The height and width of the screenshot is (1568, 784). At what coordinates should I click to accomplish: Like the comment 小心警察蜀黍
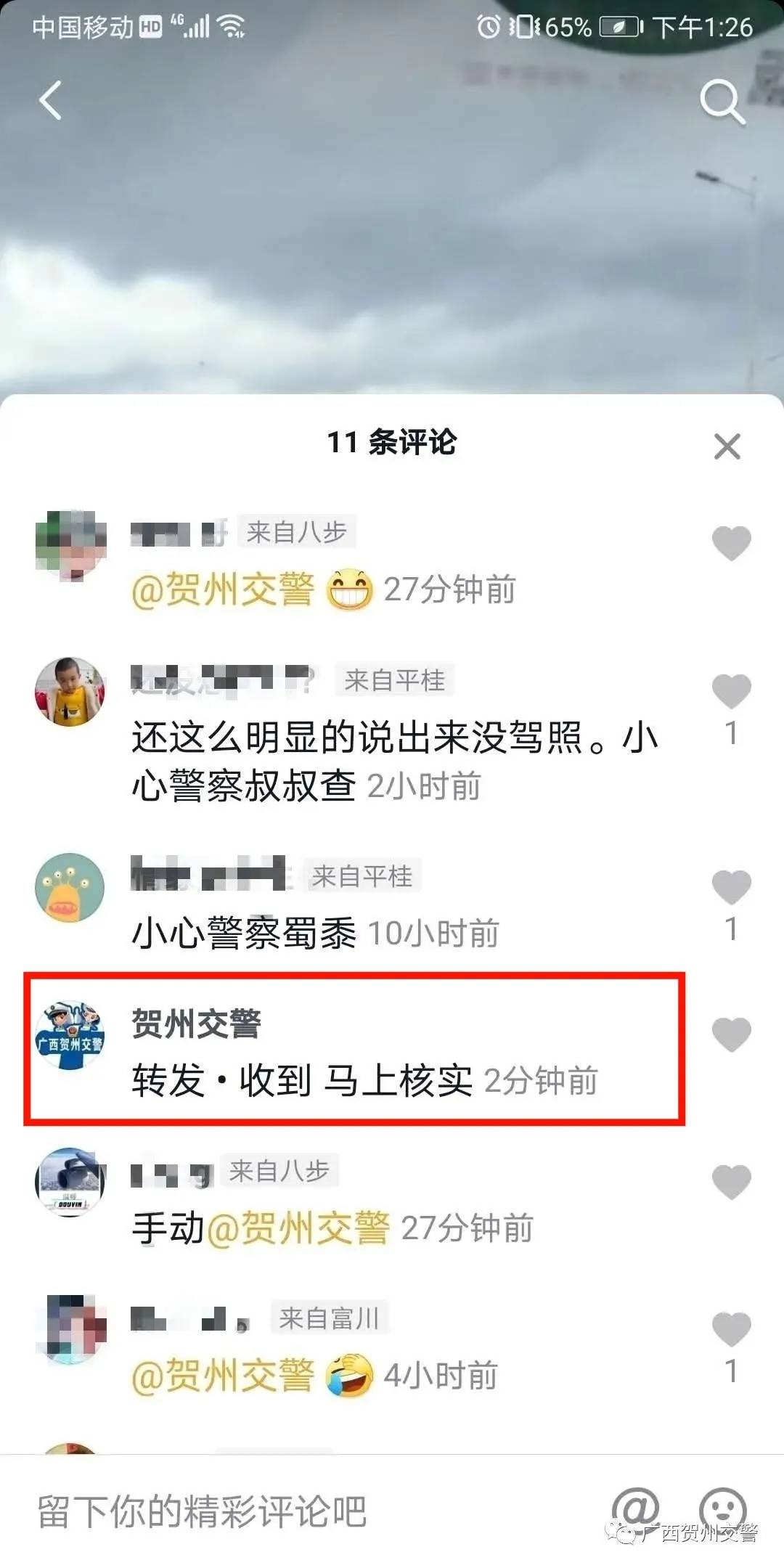point(731,887)
